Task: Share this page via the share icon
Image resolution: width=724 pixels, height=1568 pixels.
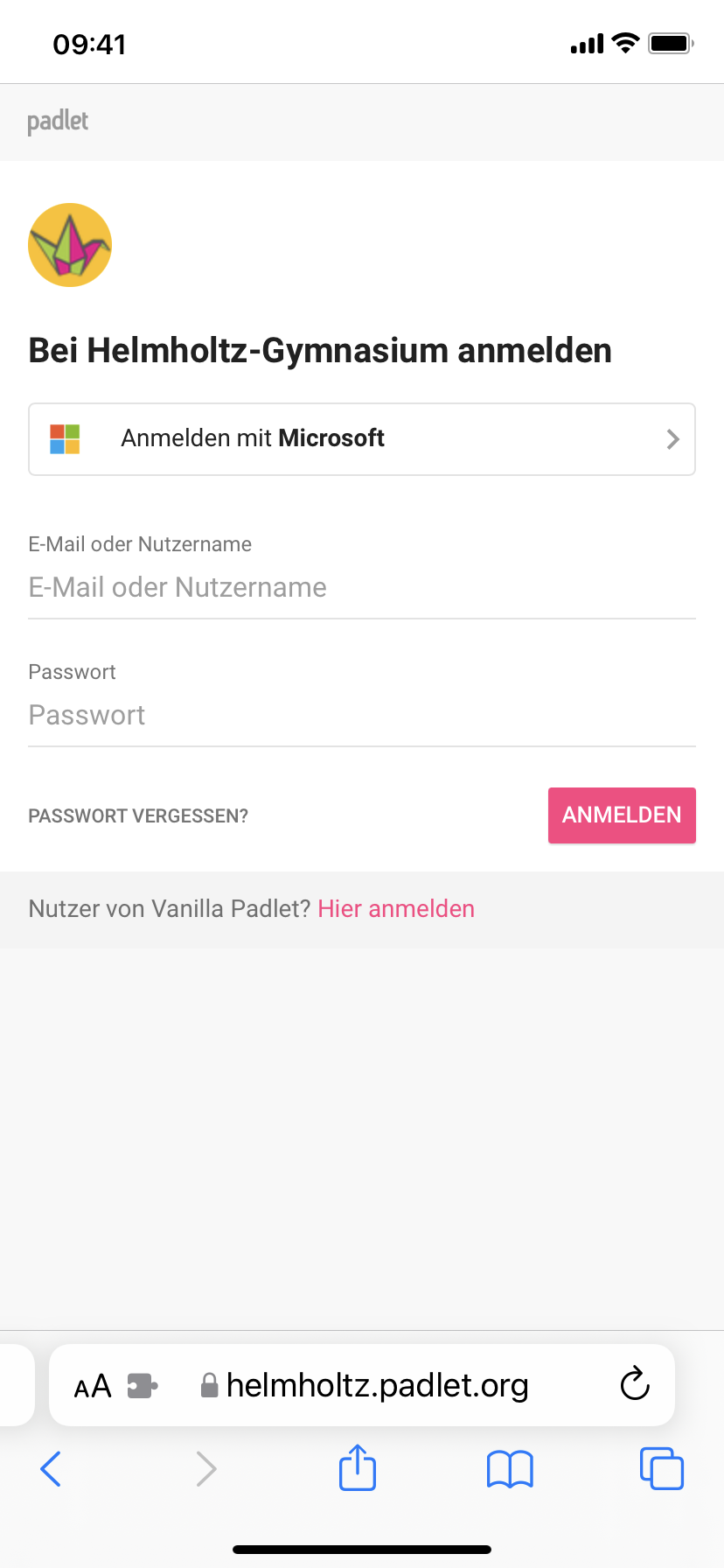Action: pyautogui.click(x=358, y=1467)
